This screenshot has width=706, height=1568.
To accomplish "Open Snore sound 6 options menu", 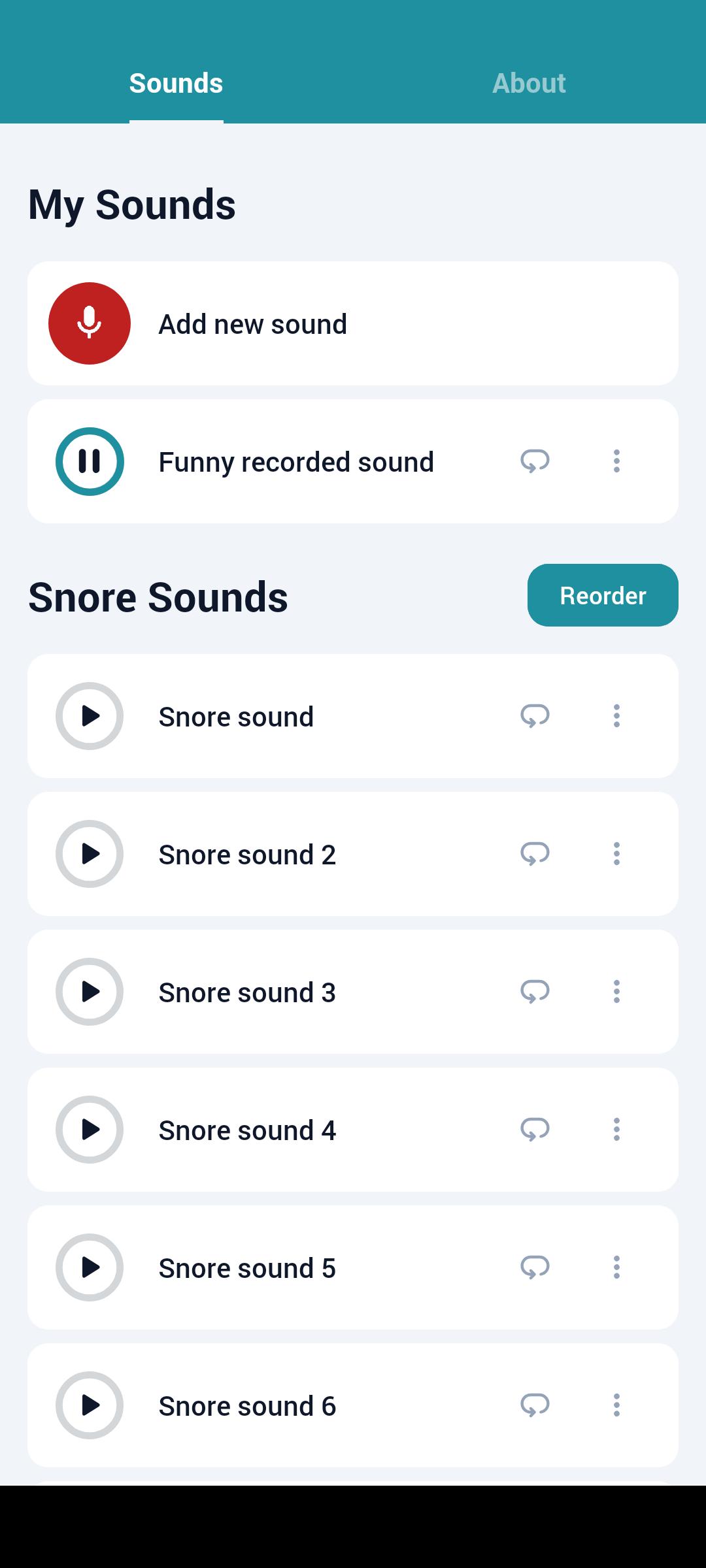I will coord(617,1405).
